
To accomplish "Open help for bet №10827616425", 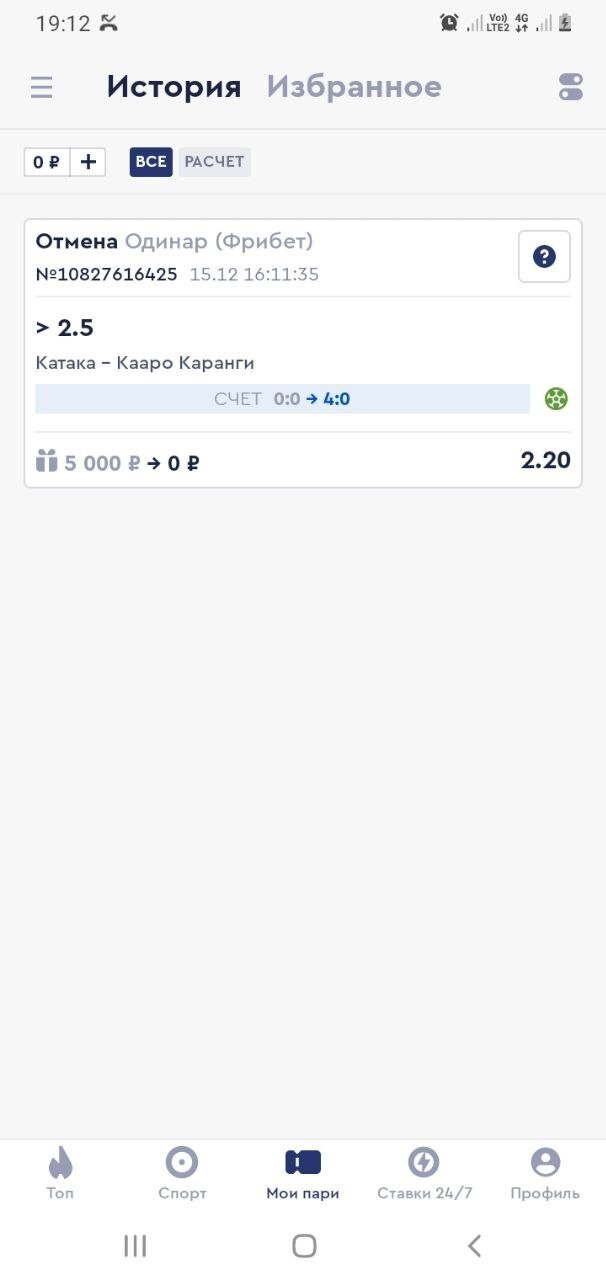I will tap(544, 257).
